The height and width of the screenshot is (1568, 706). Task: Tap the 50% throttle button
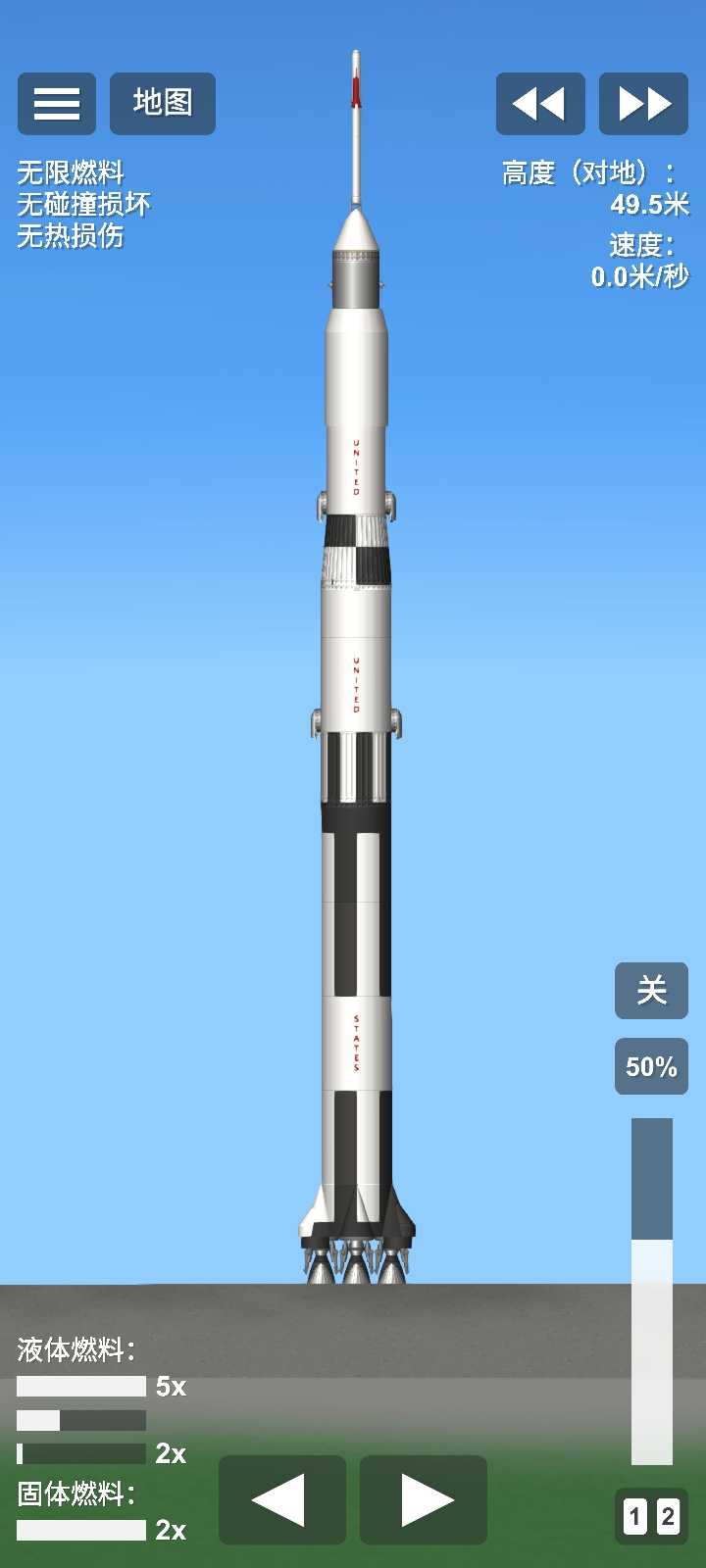[x=651, y=1066]
